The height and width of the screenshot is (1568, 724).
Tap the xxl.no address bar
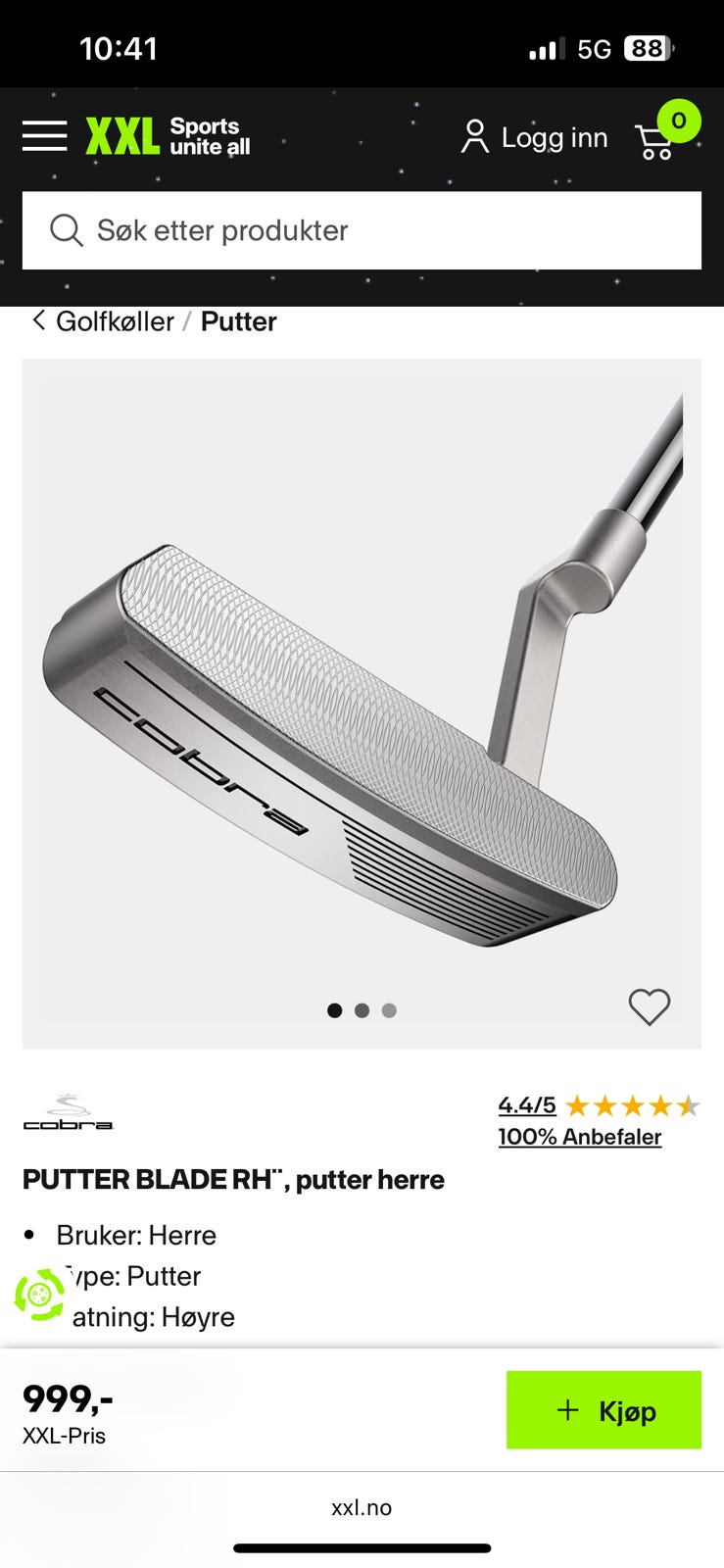(x=362, y=1507)
